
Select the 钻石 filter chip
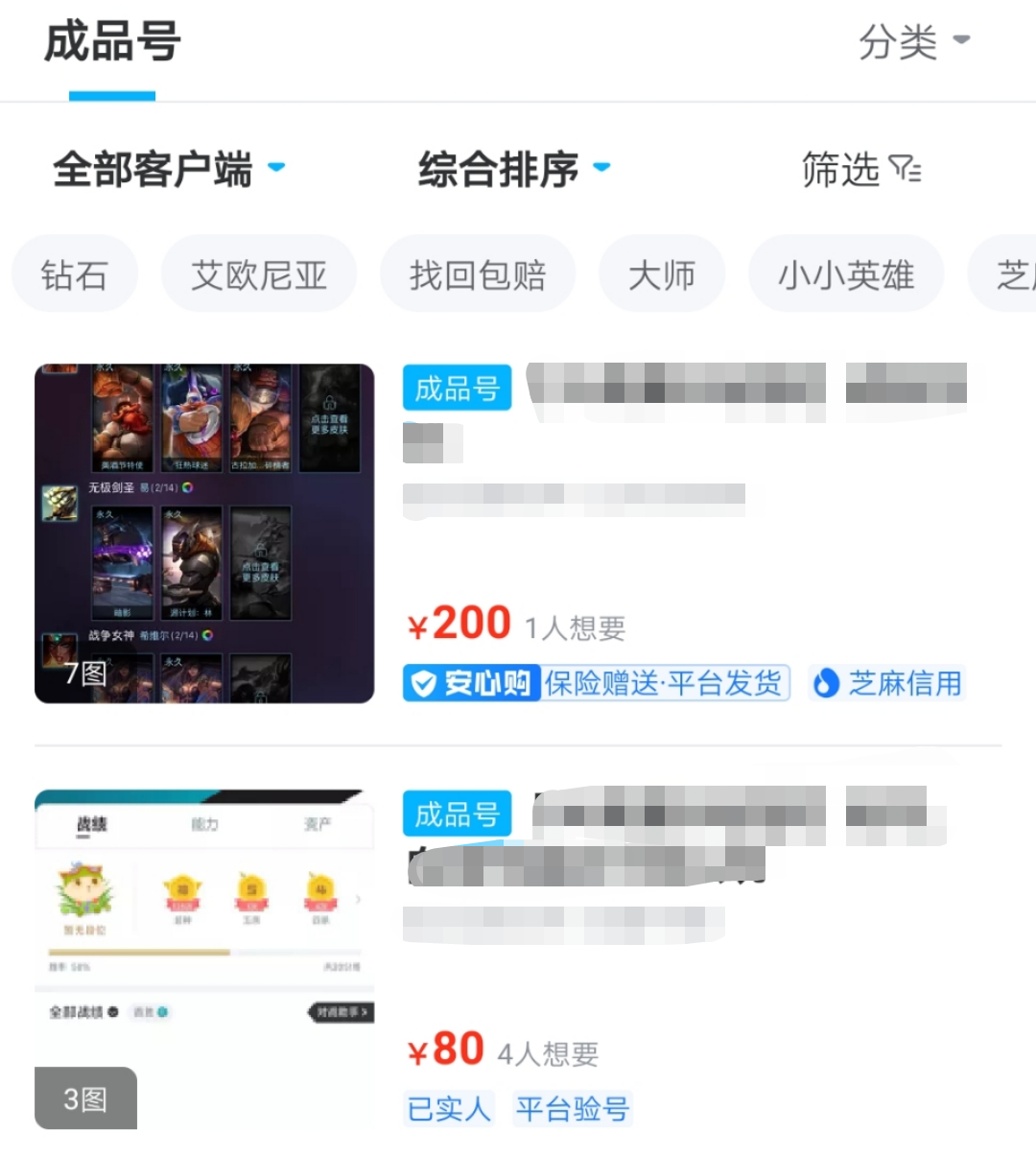pos(74,275)
